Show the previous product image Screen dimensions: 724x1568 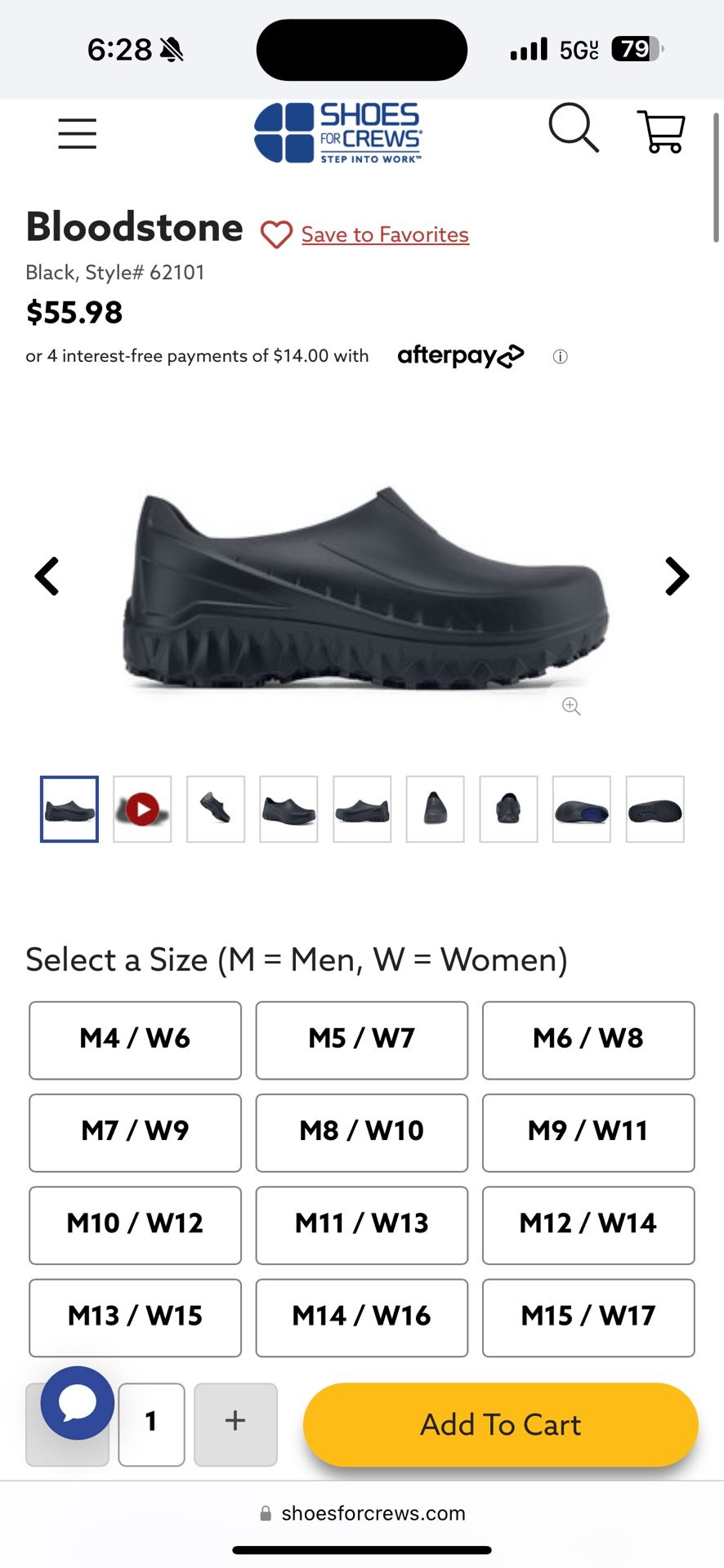point(47,577)
